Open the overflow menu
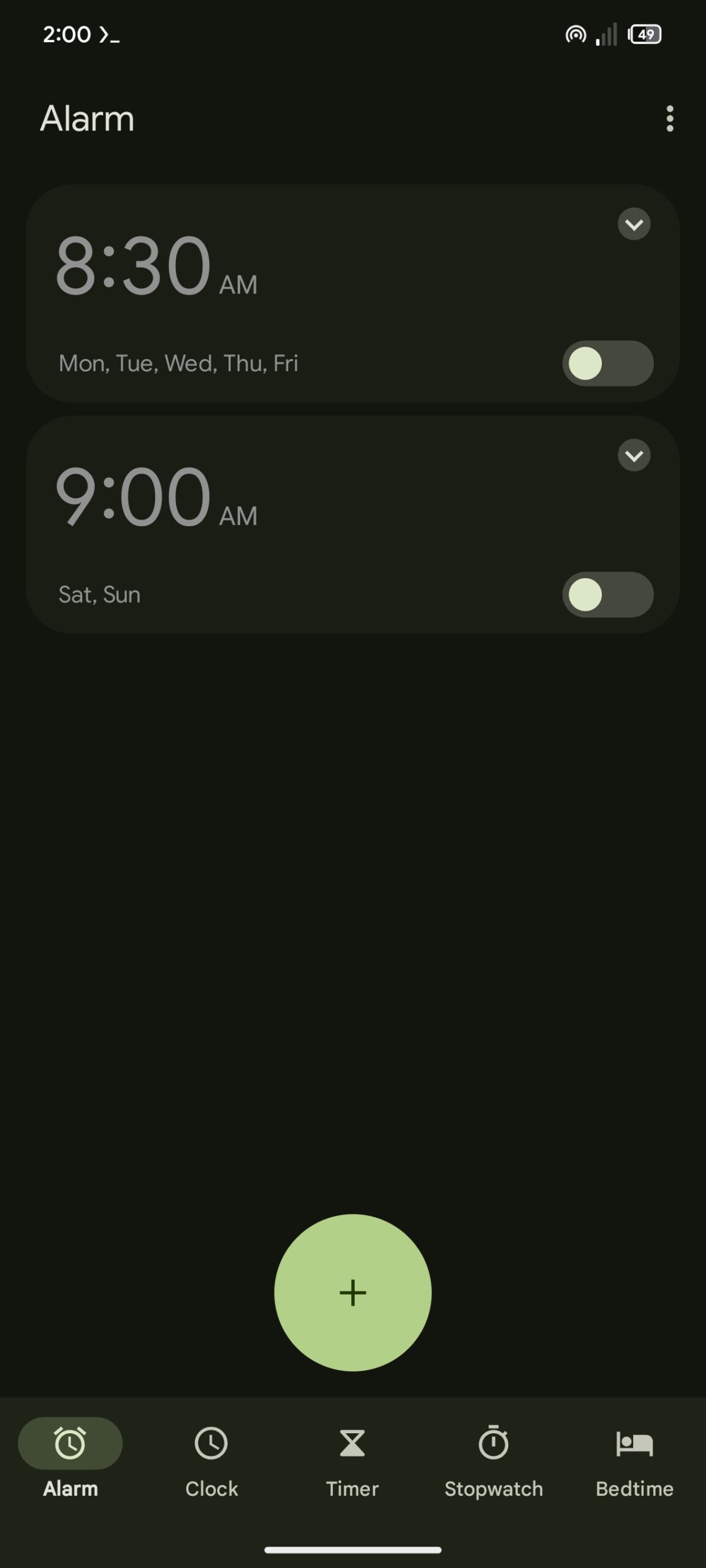The width and height of the screenshot is (706, 1568). pyautogui.click(x=669, y=118)
